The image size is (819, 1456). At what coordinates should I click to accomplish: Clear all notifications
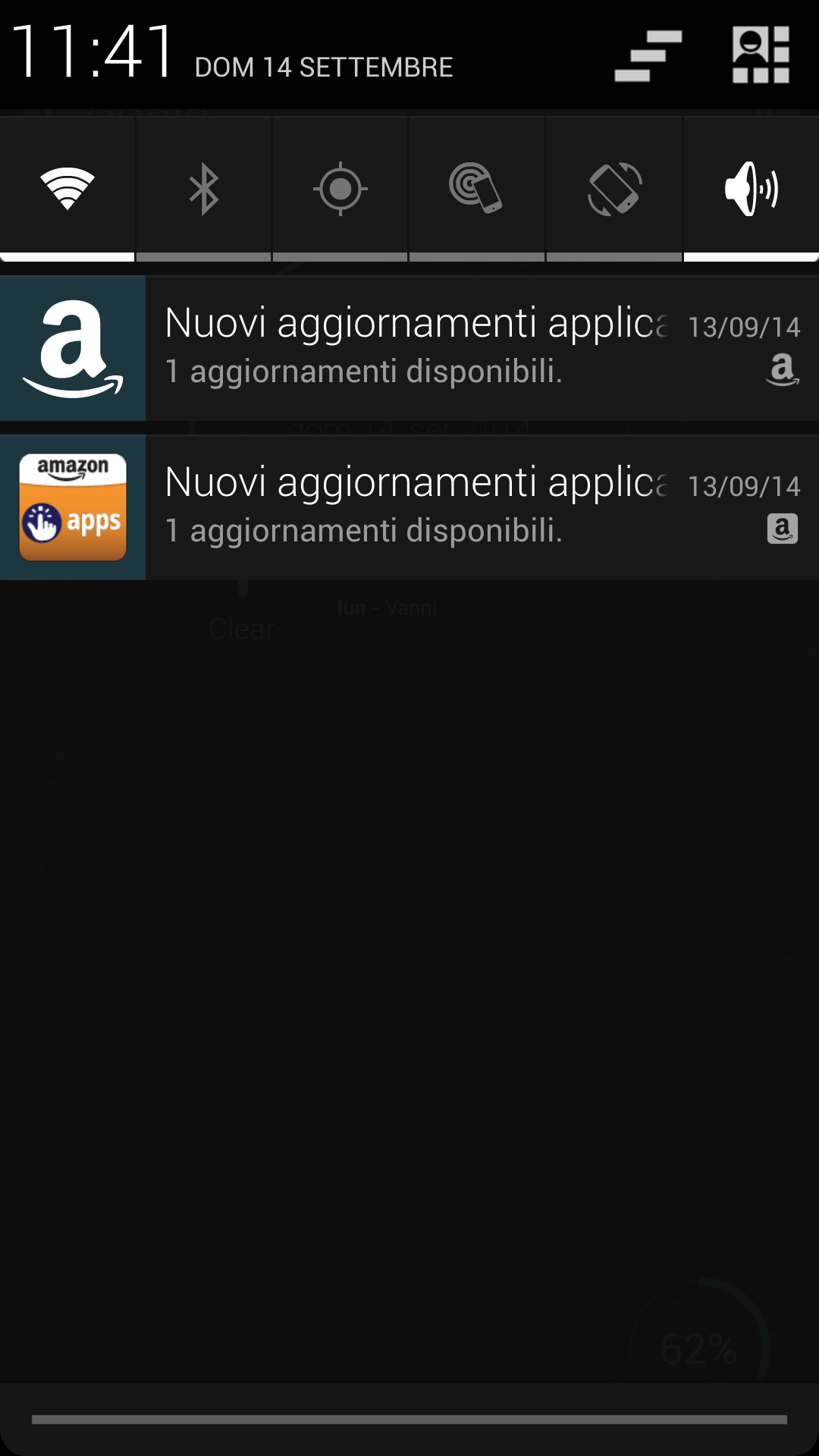(x=648, y=55)
